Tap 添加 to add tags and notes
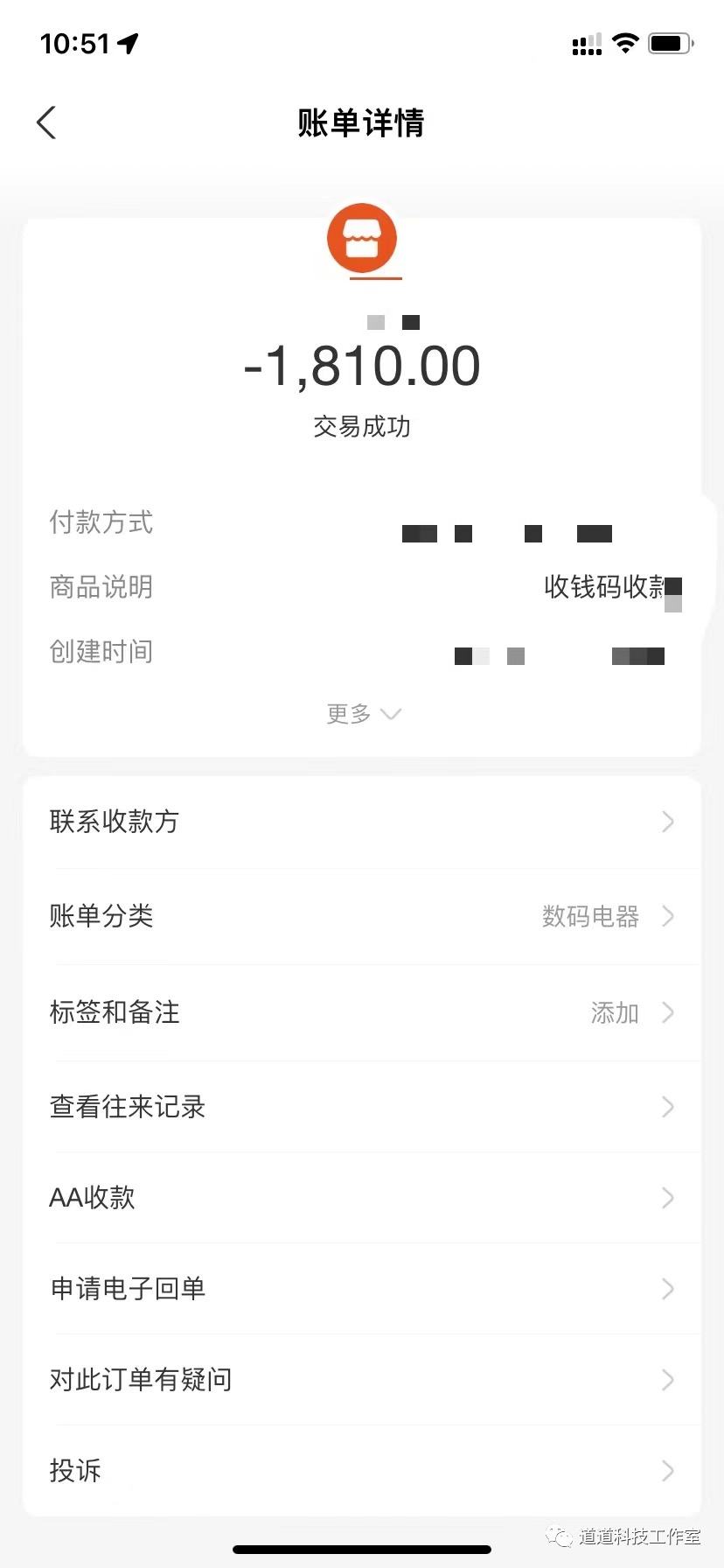Image resolution: width=724 pixels, height=1568 pixels. coord(614,1012)
